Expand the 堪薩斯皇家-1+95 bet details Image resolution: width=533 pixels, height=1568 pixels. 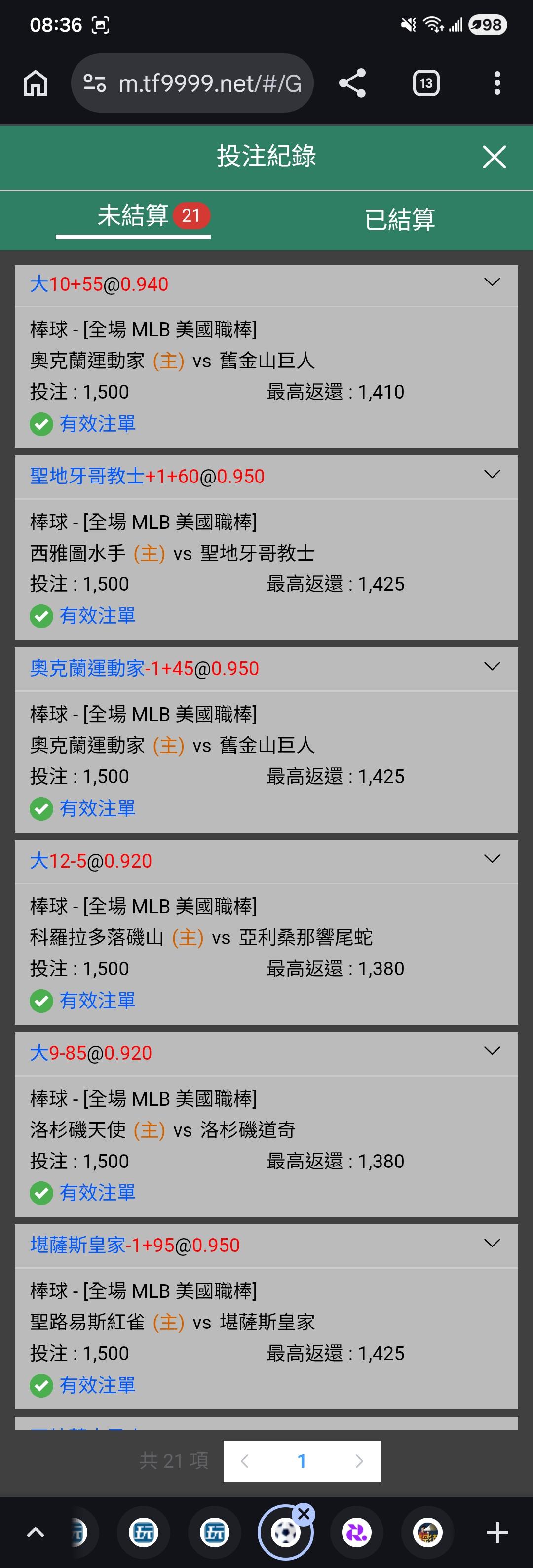[x=492, y=1244]
